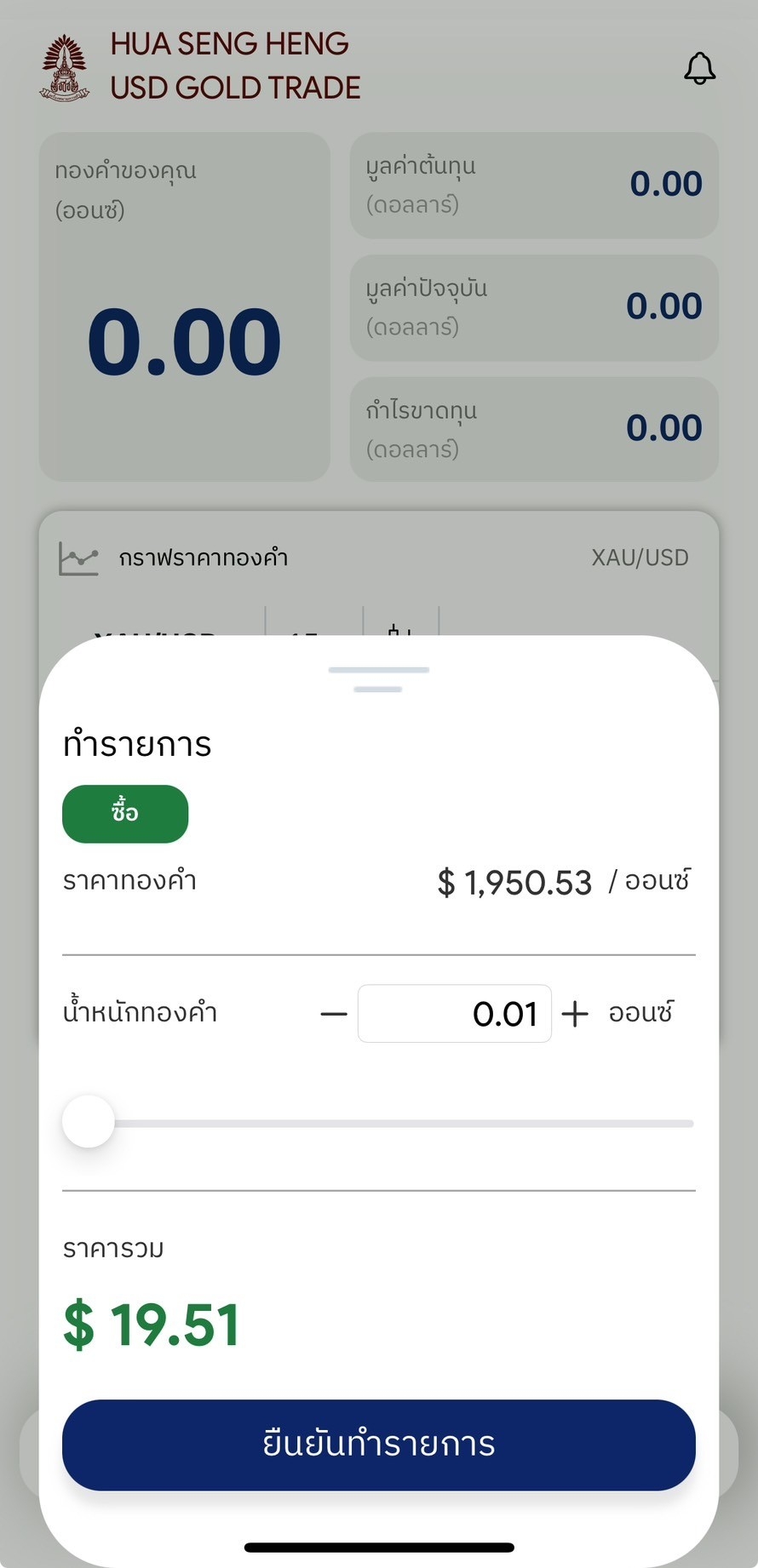Tap the กราฟราคาทองคำ chart heading
Viewport: 758px width, 1568px height.
204,558
